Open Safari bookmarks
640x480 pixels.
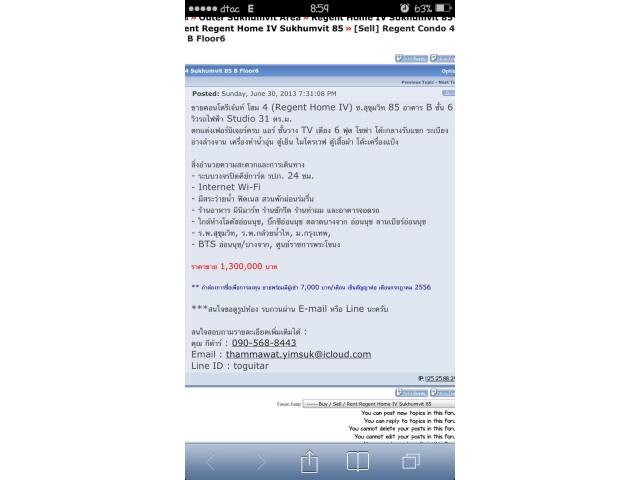point(358,461)
